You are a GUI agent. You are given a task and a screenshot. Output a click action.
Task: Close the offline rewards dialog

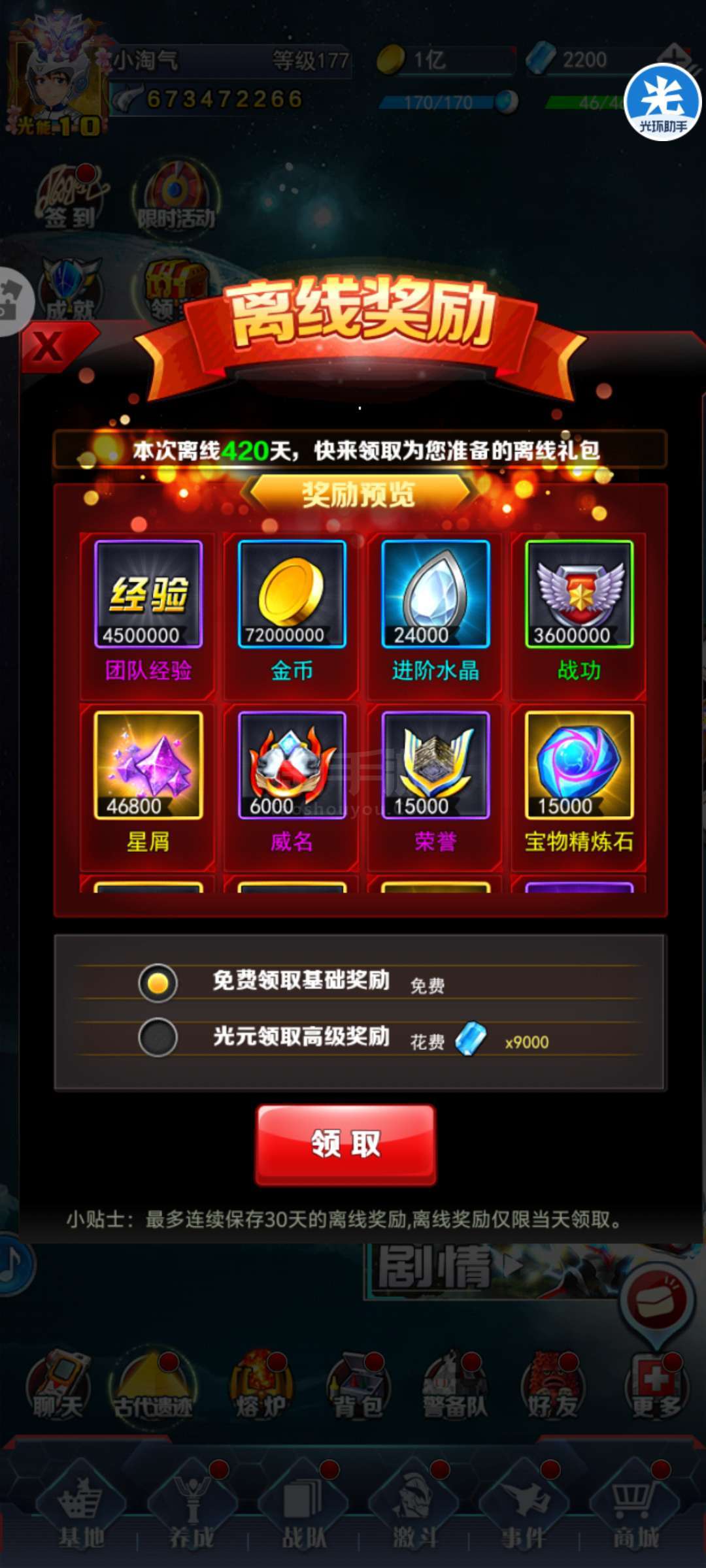click(x=50, y=346)
